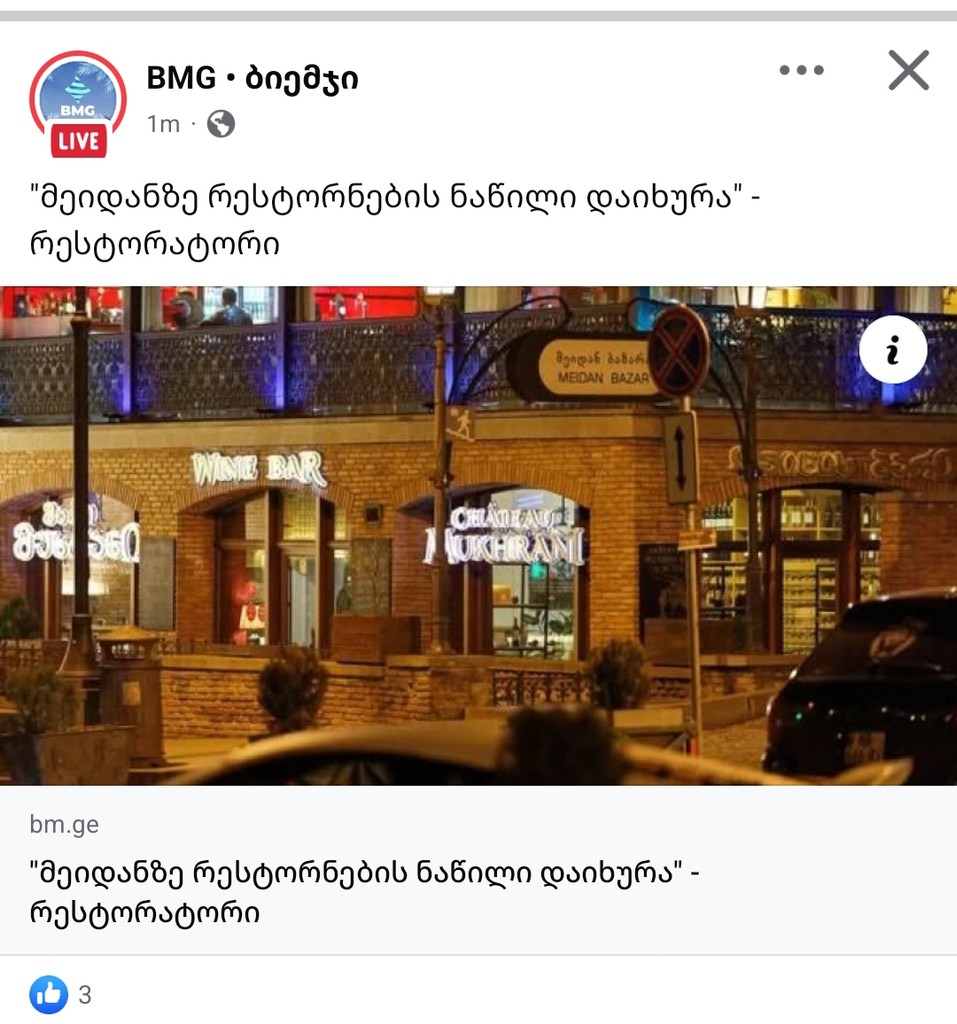Open the info button overlaid on the photo
This screenshot has width=957, height=1024.
coord(892,349)
